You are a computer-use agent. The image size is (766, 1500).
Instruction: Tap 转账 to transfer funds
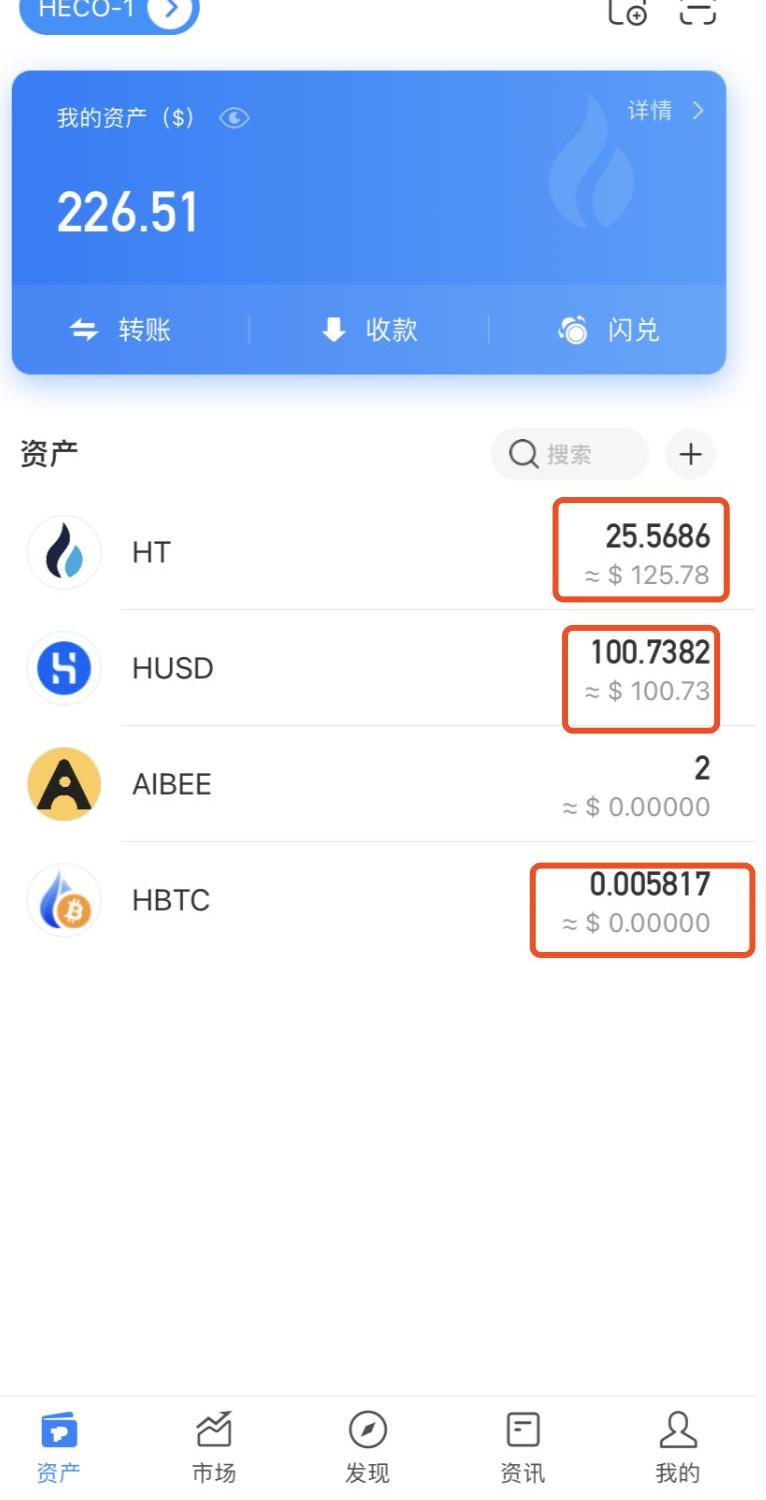[x=121, y=330]
